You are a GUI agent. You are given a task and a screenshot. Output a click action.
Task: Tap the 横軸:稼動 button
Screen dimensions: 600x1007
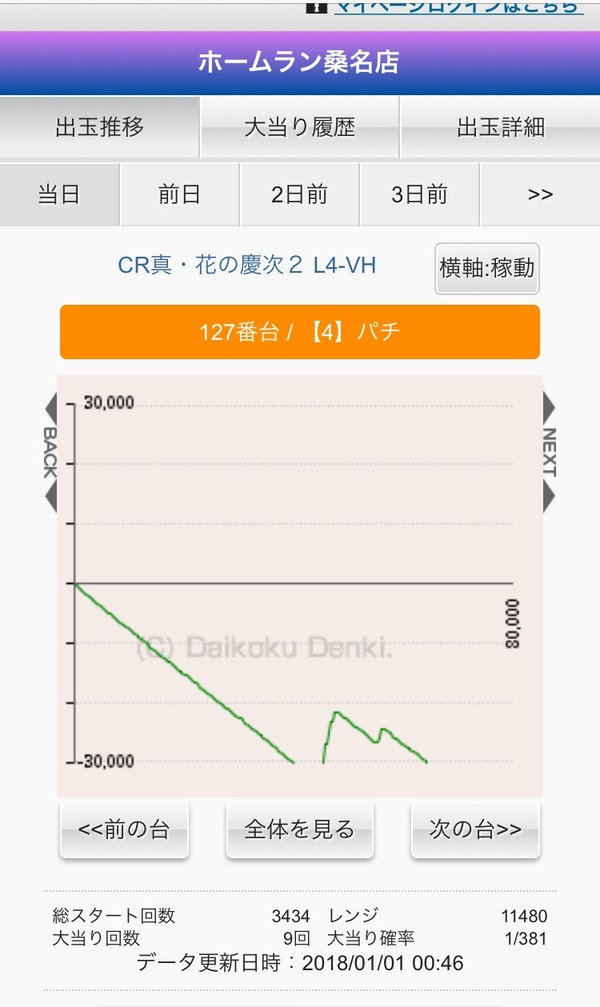pos(487,268)
